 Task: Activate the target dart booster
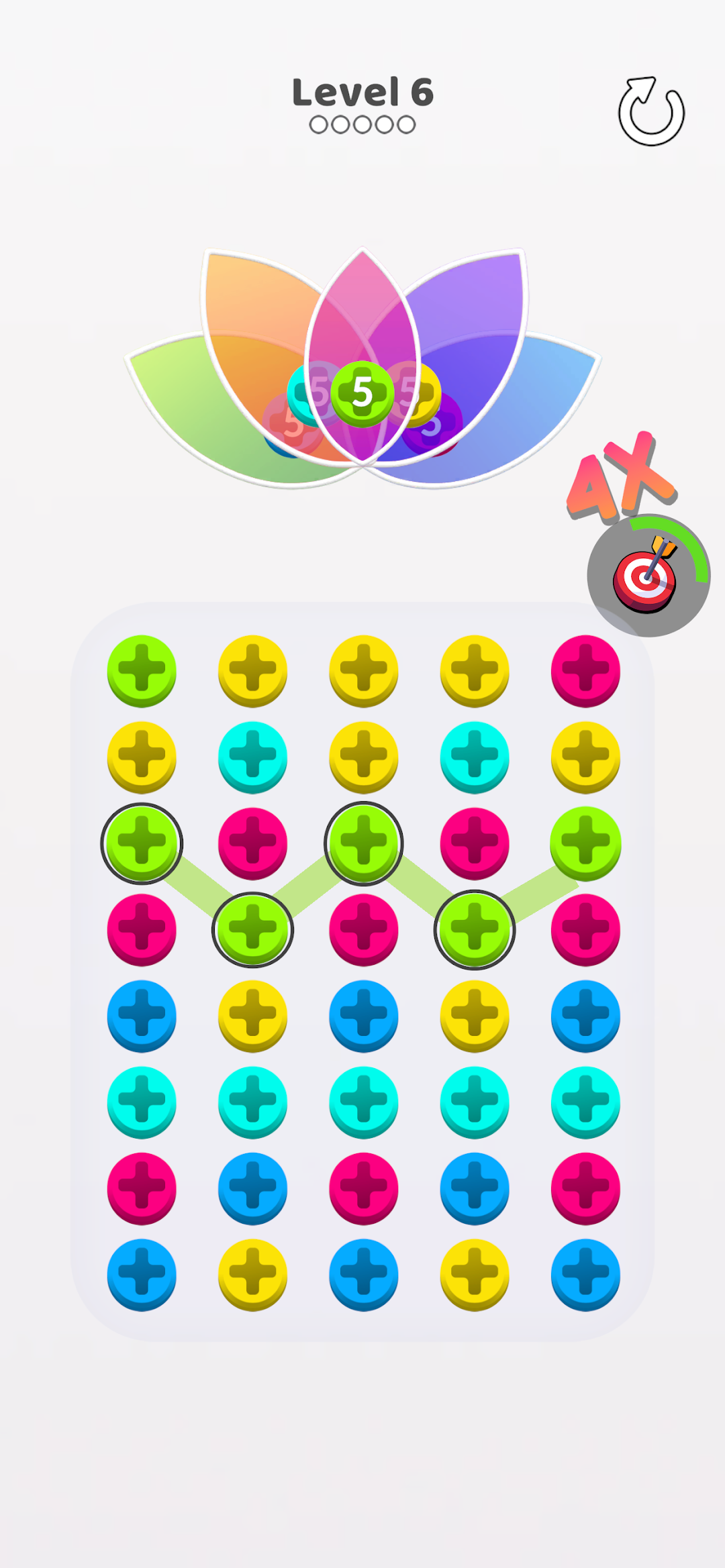pos(646,576)
